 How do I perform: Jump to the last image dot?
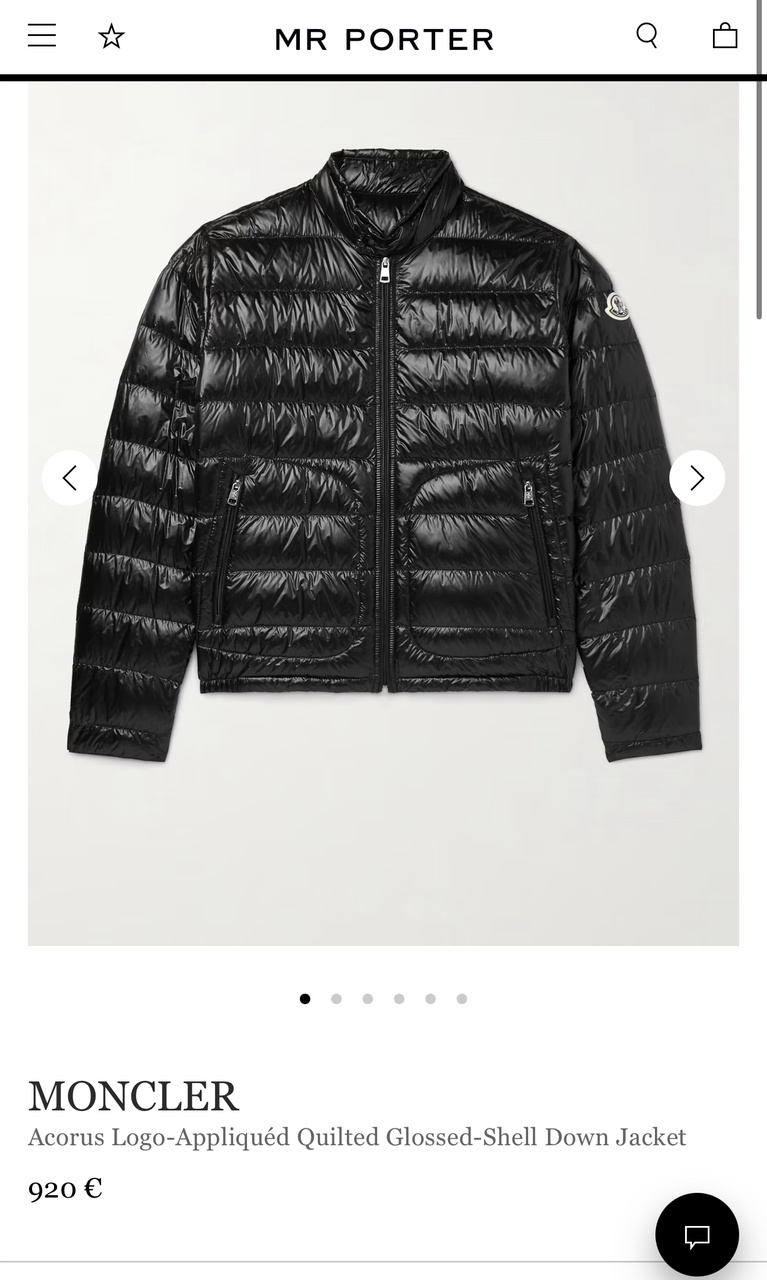tap(462, 998)
